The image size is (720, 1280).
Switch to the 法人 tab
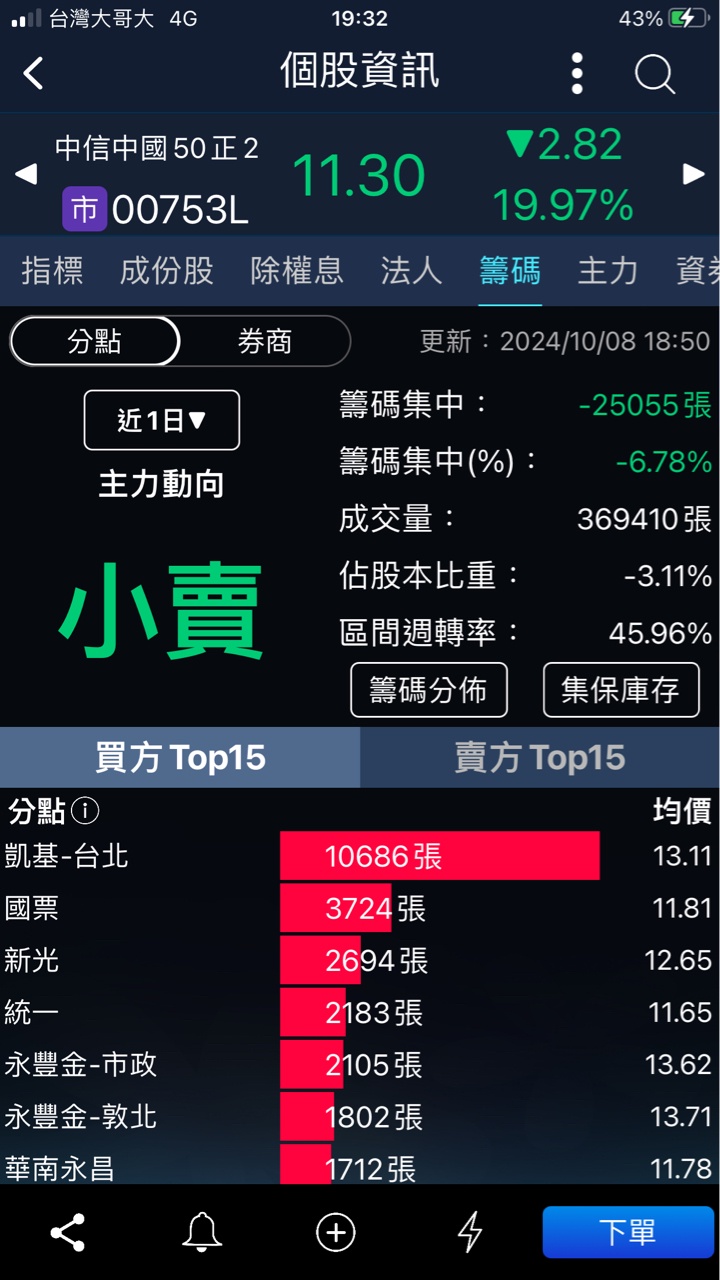point(411,270)
